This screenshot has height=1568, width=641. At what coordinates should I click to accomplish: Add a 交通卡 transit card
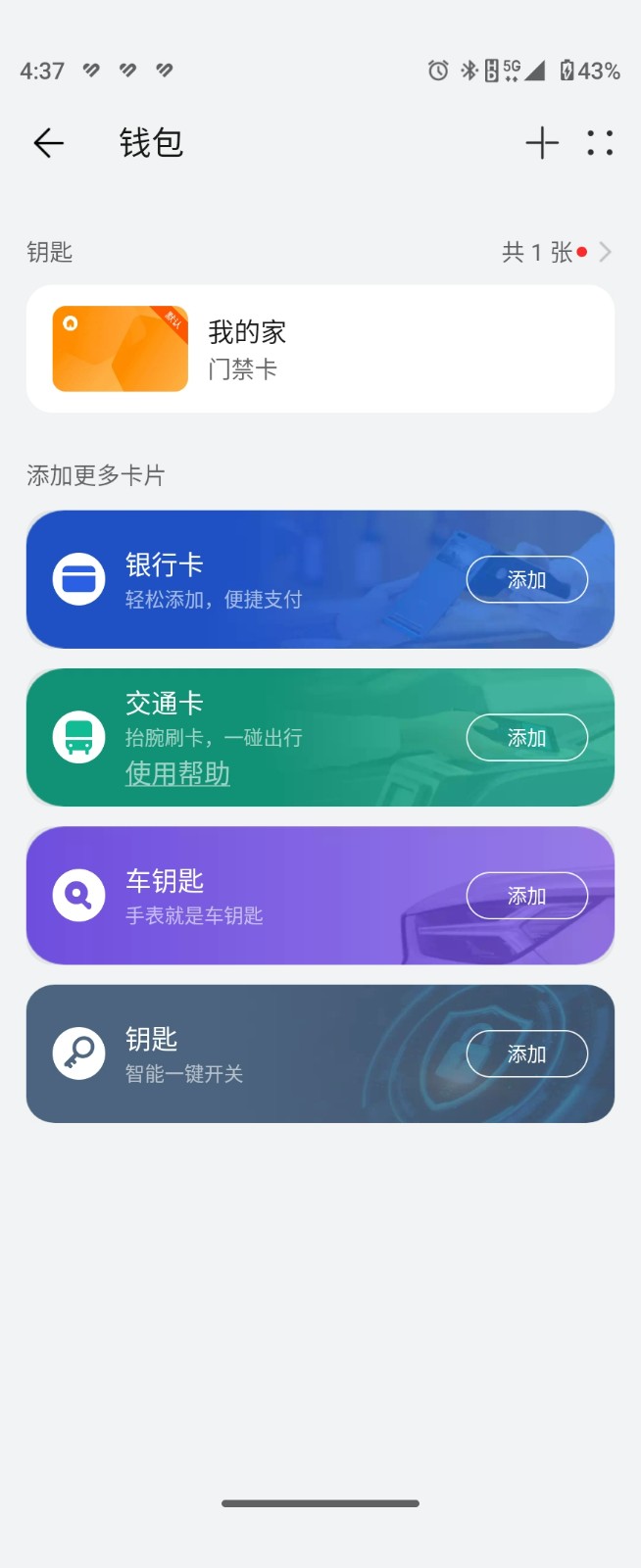[526, 738]
